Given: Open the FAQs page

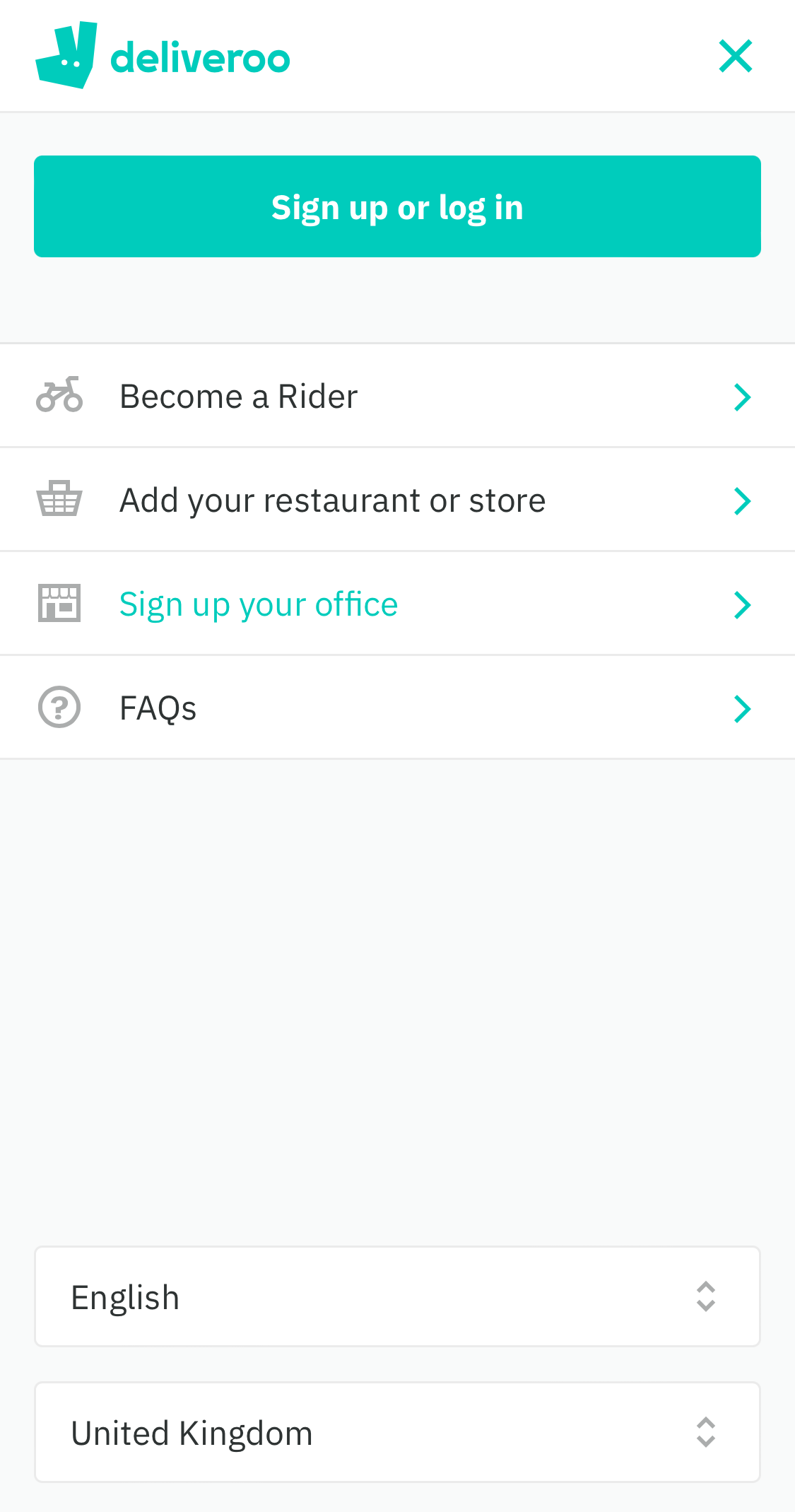Looking at the screenshot, I should point(158,707).
